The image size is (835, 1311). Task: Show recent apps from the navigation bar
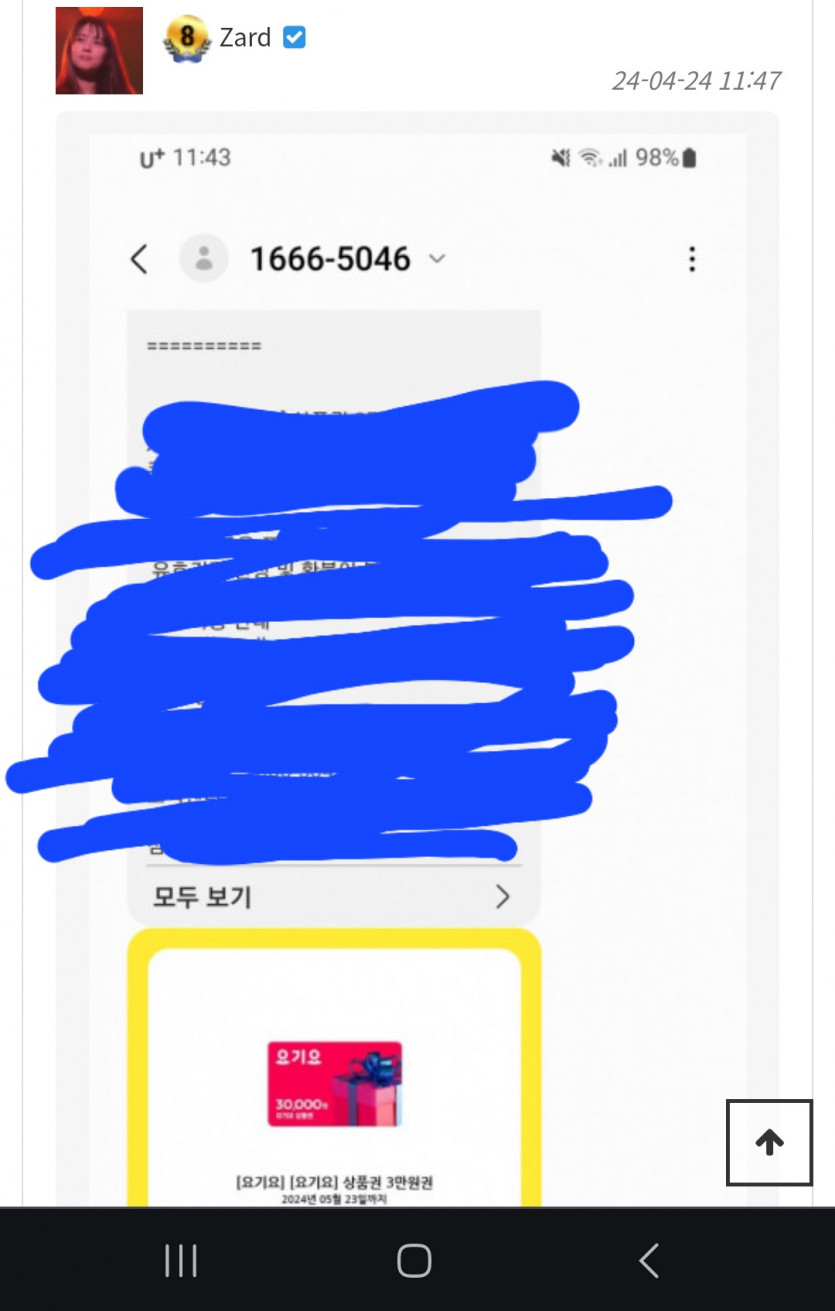click(181, 1260)
